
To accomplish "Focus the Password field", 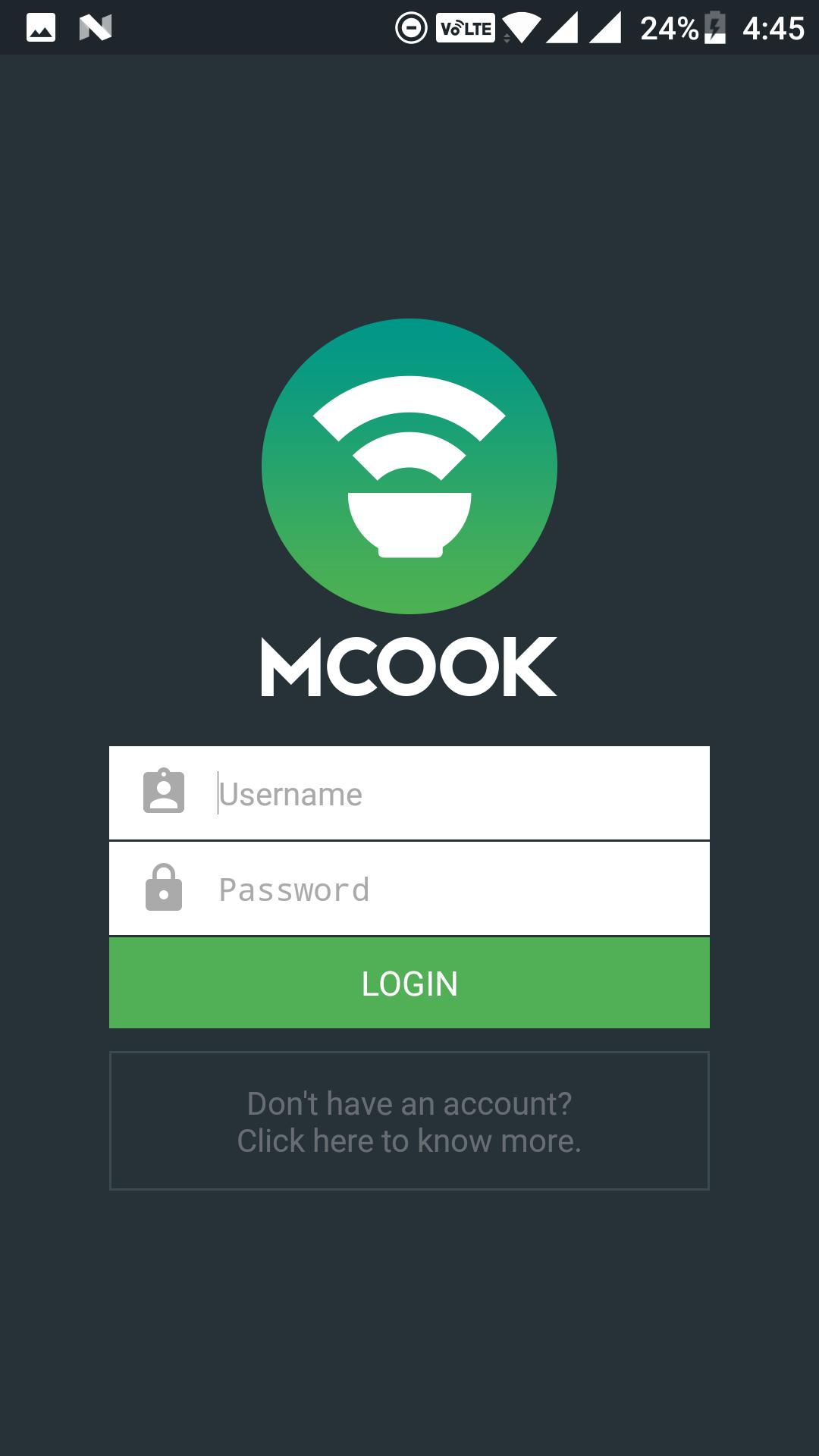I will pyautogui.click(x=455, y=889).
